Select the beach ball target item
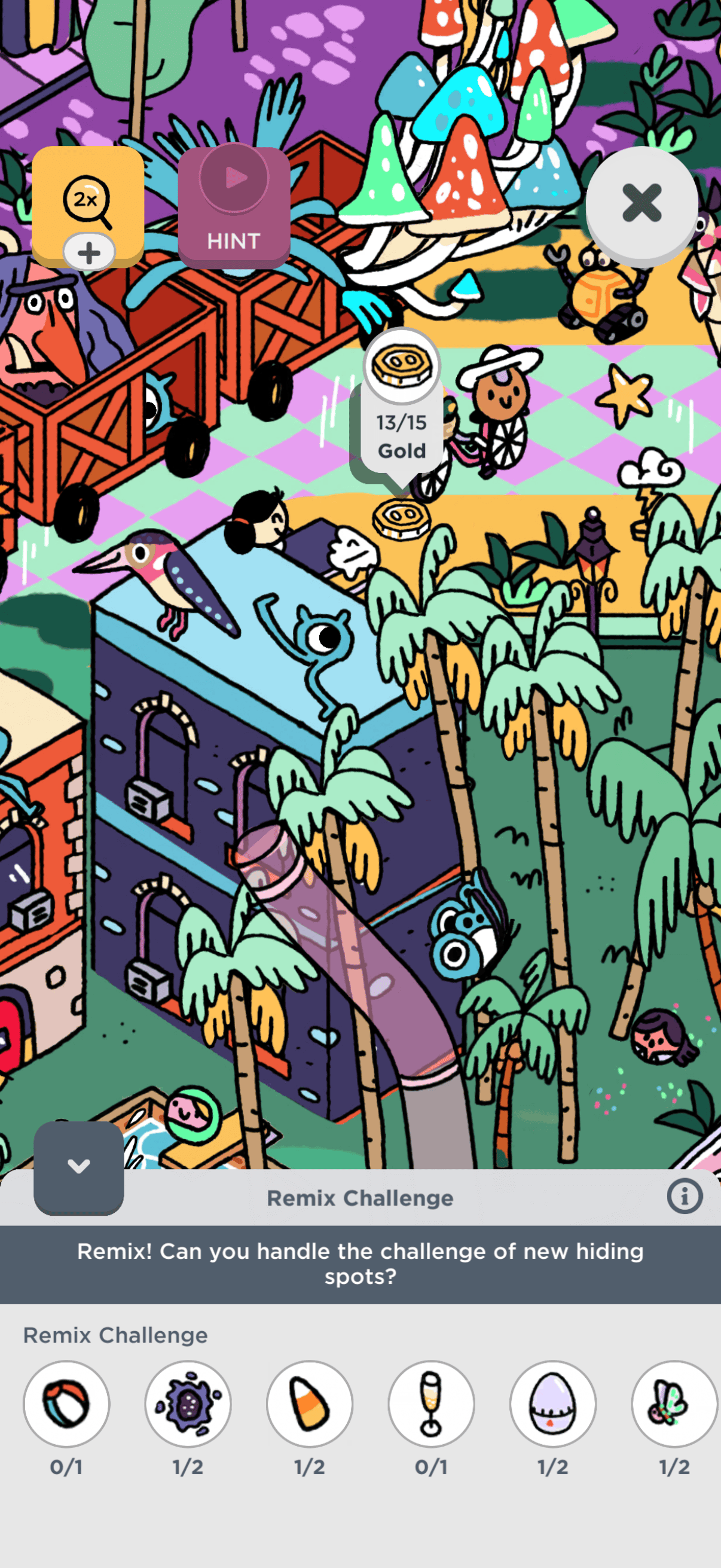 point(66,1403)
